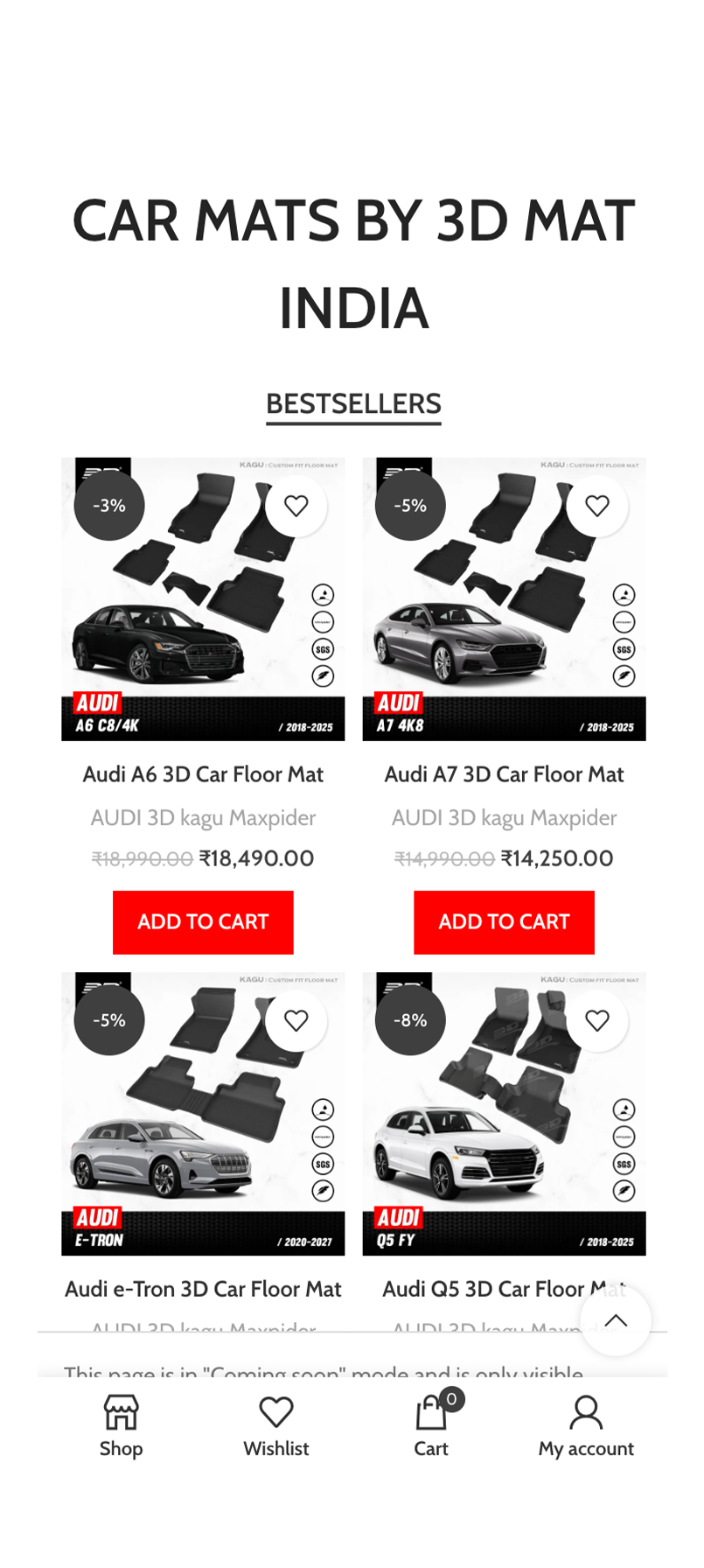Add Audi A7 mat to wishlist
This screenshot has height=1568, width=704.
point(597,506)
